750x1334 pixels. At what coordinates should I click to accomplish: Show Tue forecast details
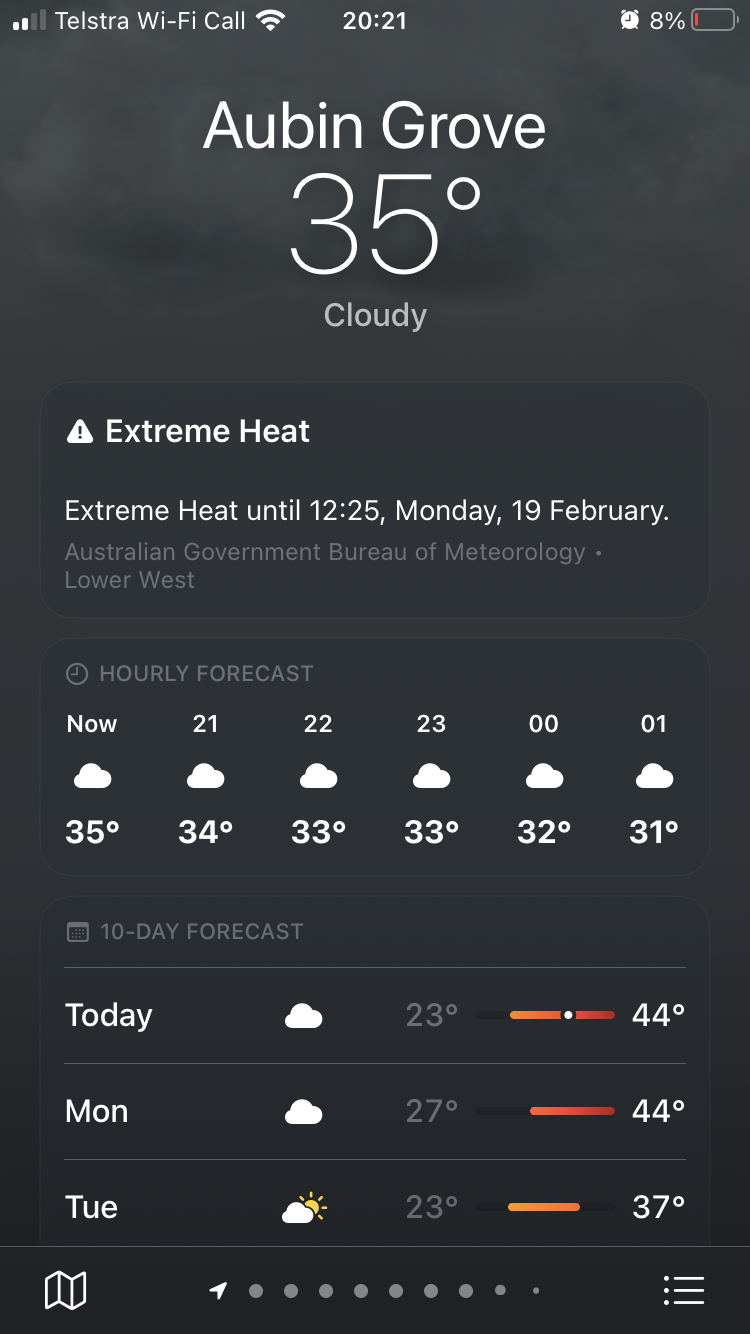point(375,1207)
